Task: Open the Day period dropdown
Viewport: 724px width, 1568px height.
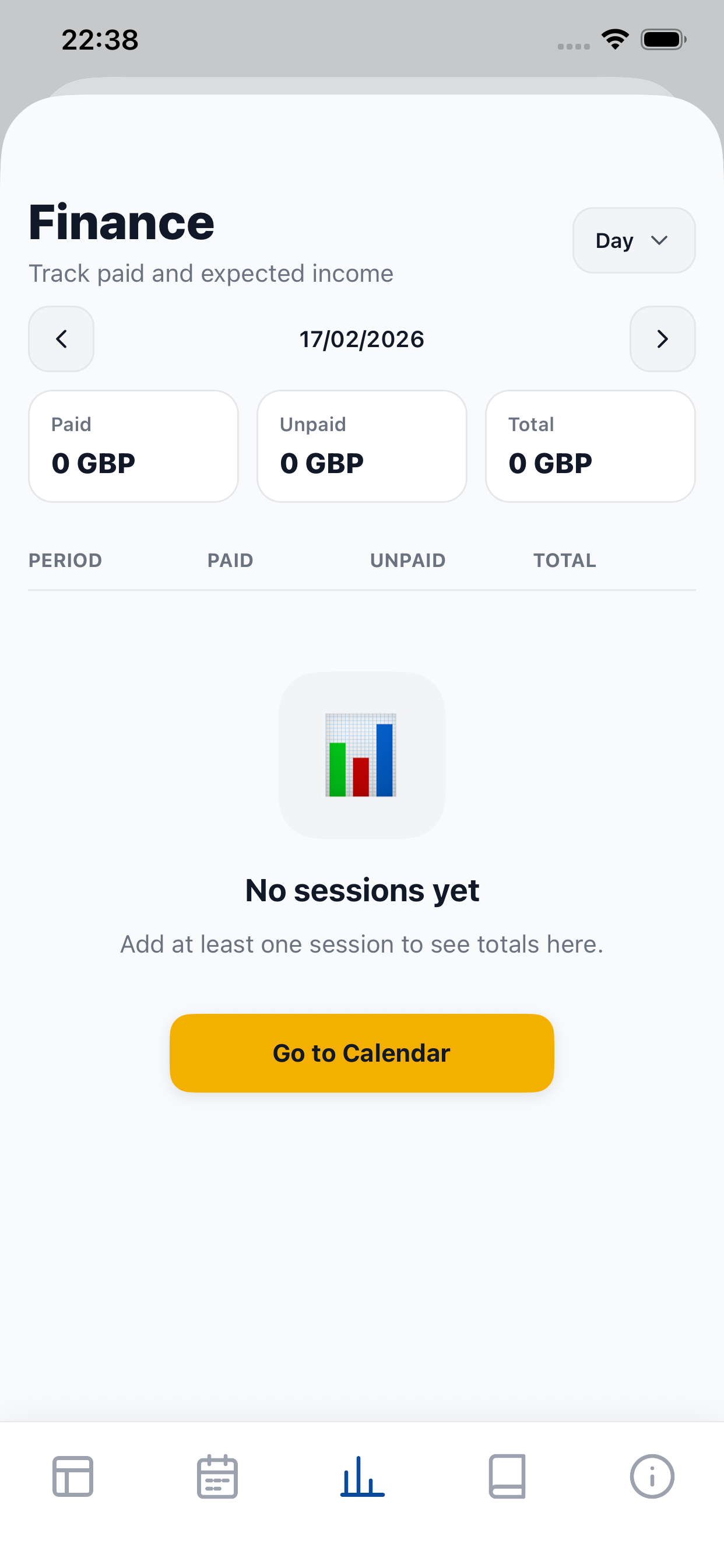Action: (633, 240)
